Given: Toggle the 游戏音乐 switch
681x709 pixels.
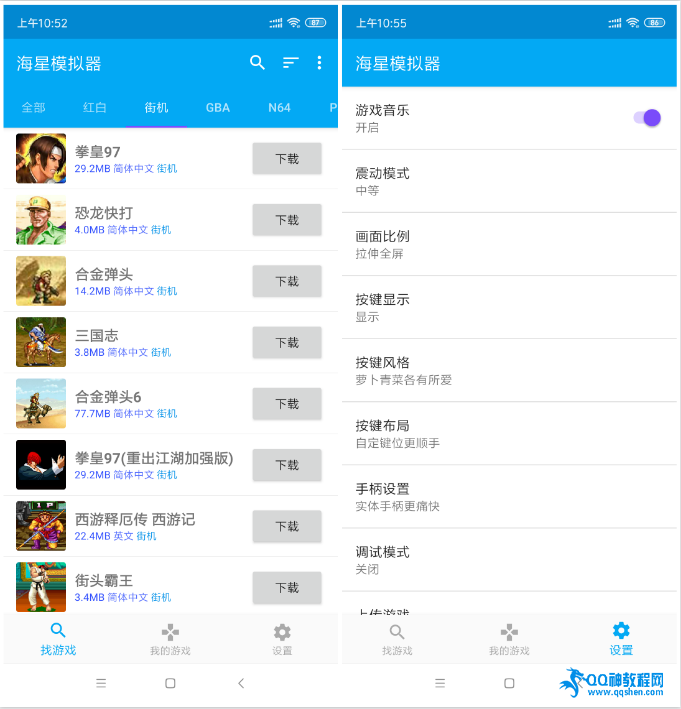Looking at the screenshot, I should click(x=647, y=118).
